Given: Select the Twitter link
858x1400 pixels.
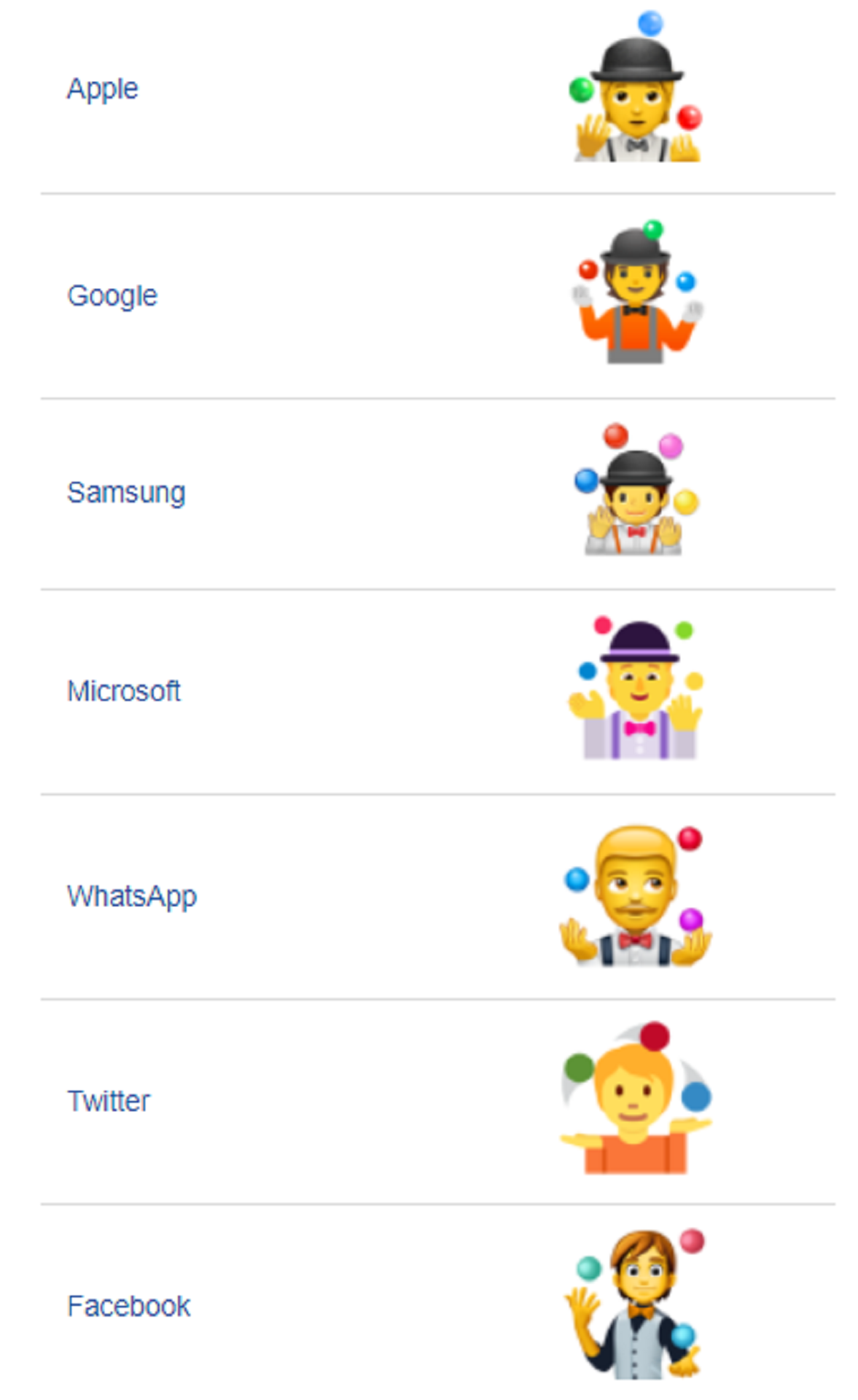Looking at the screenshot, I should 109,1100.
